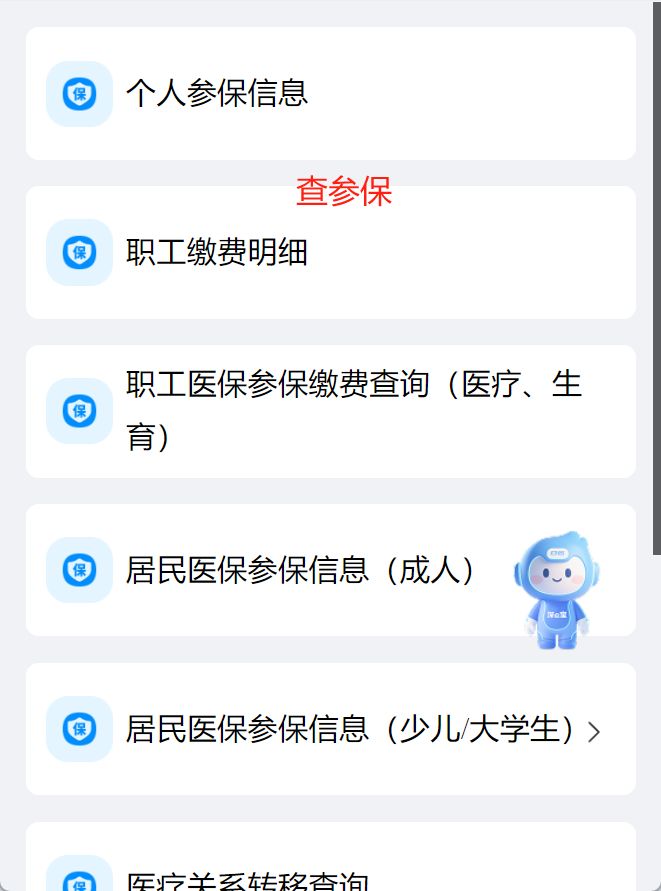Open 职工缴费明细 row
The width and height of the screenshot is (661, 891).
[x=330, y=252]
